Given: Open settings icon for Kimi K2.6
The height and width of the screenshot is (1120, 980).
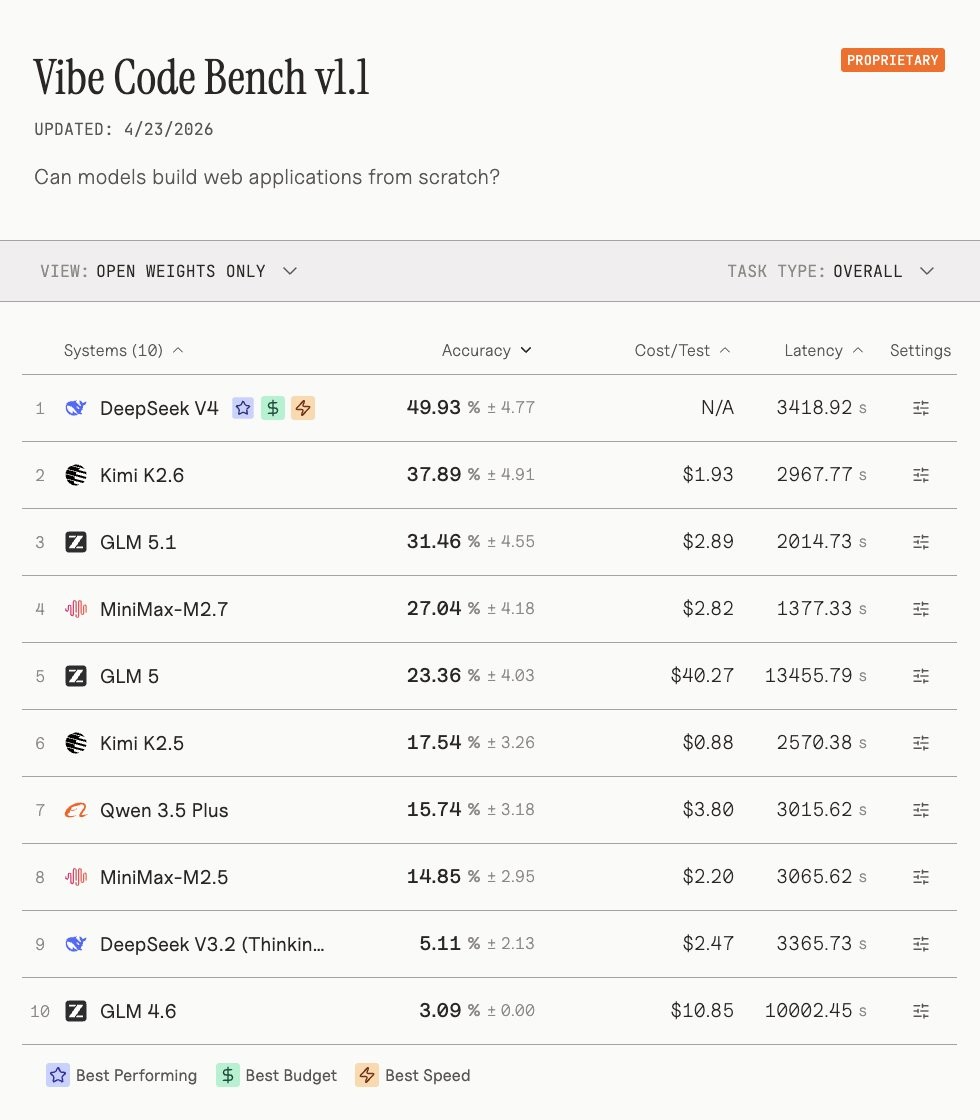Looking at the screenshot, I should click(x=921, y=475).
